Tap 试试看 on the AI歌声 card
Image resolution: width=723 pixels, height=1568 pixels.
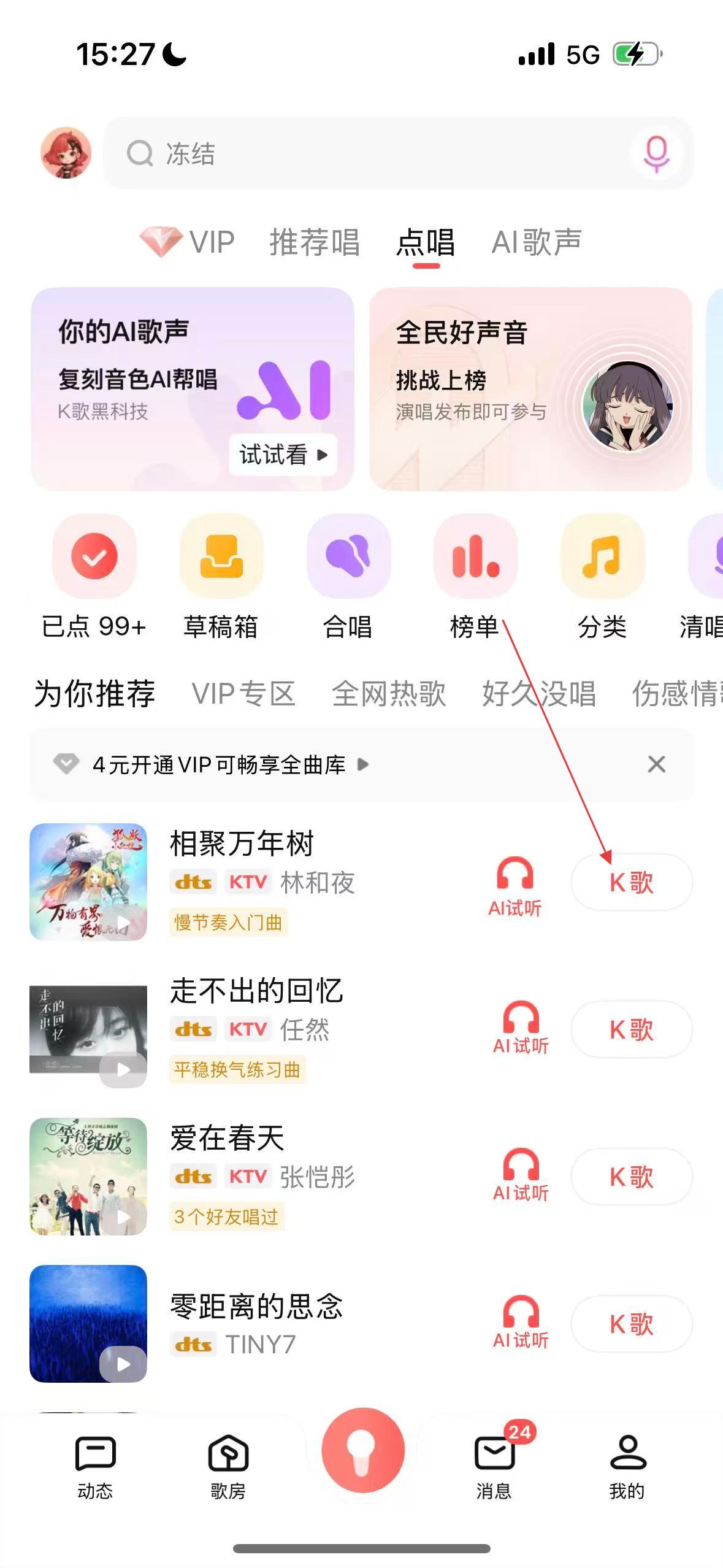(283, 455)
